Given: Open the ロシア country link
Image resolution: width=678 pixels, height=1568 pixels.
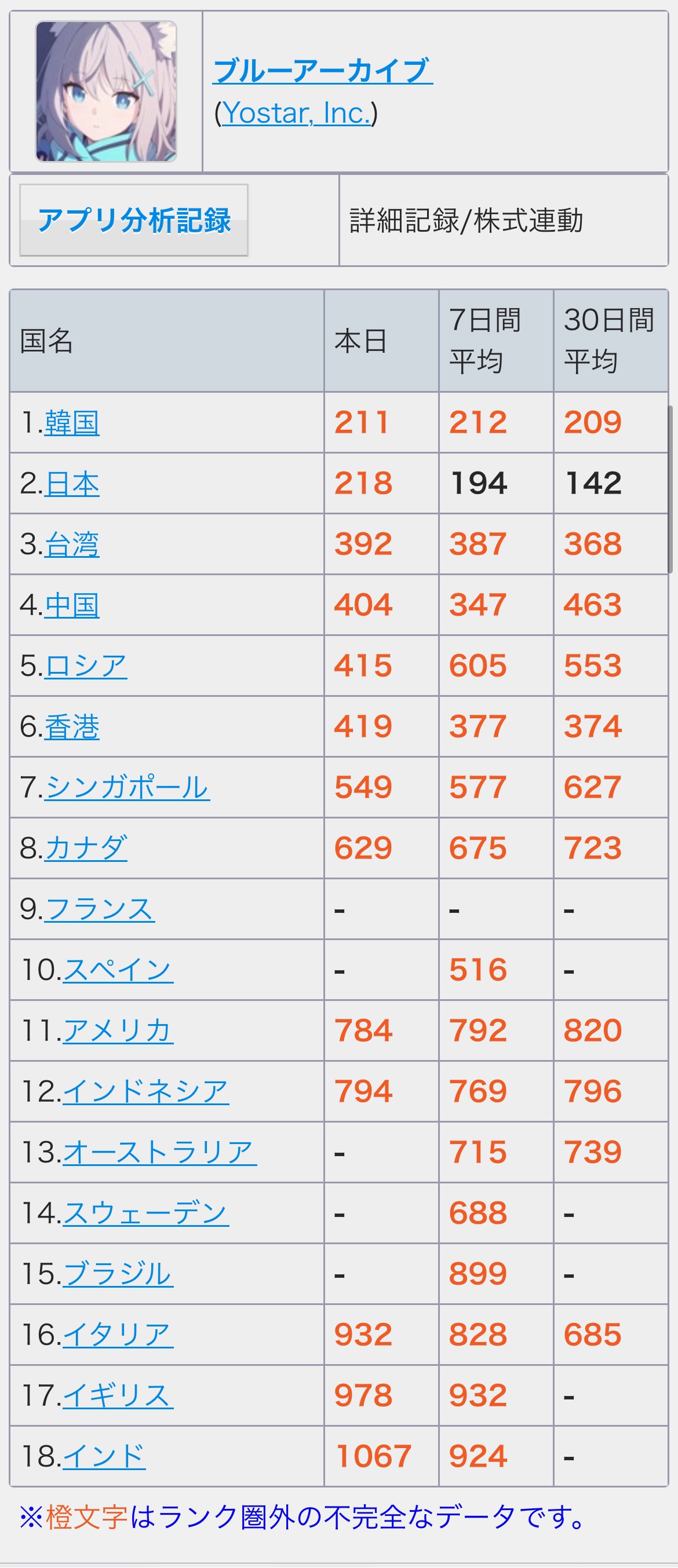Looking at the screenshot, I should tap(85, 666).
